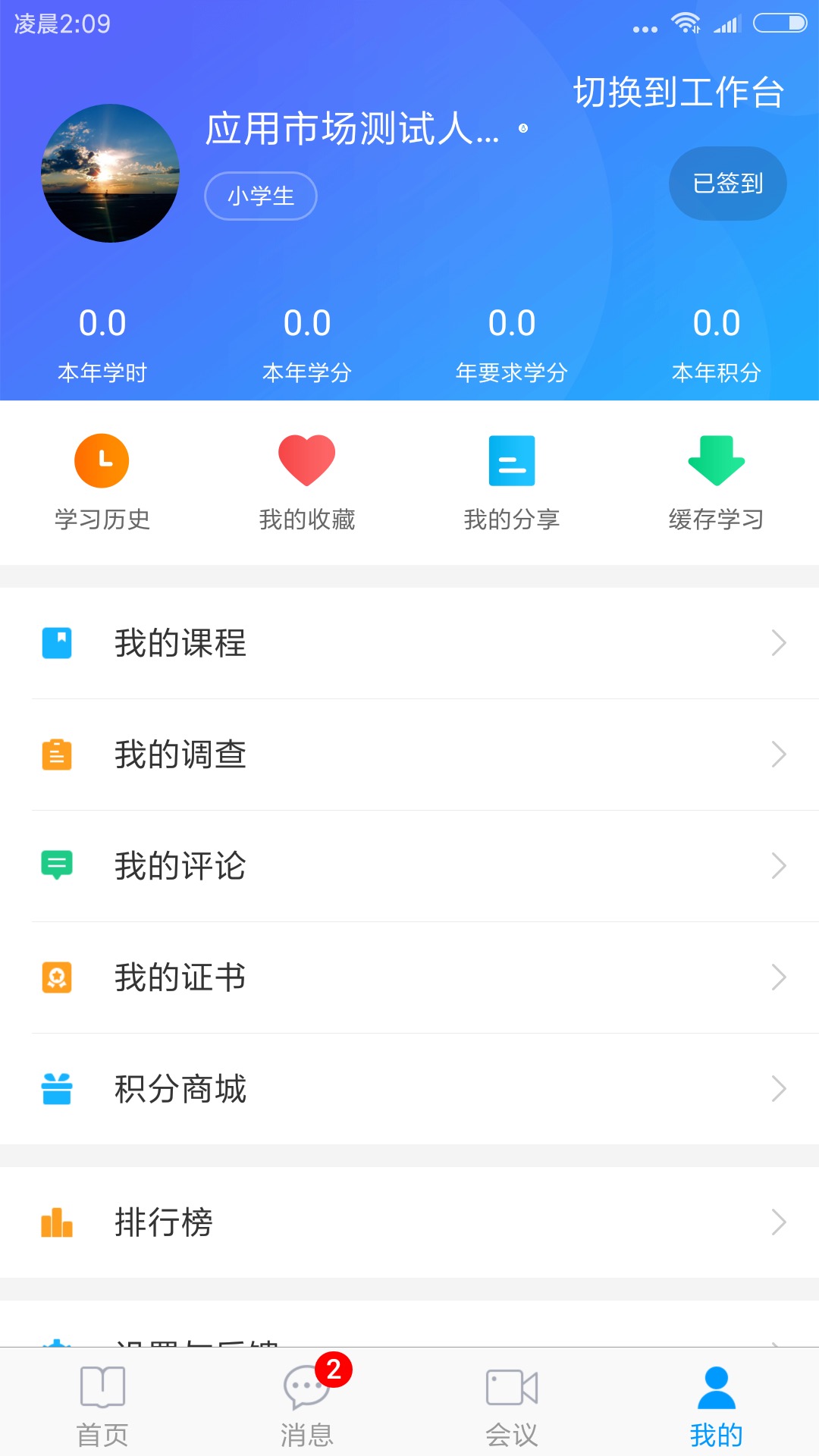Tap the chevron next to 我的证书

[780, 977]
